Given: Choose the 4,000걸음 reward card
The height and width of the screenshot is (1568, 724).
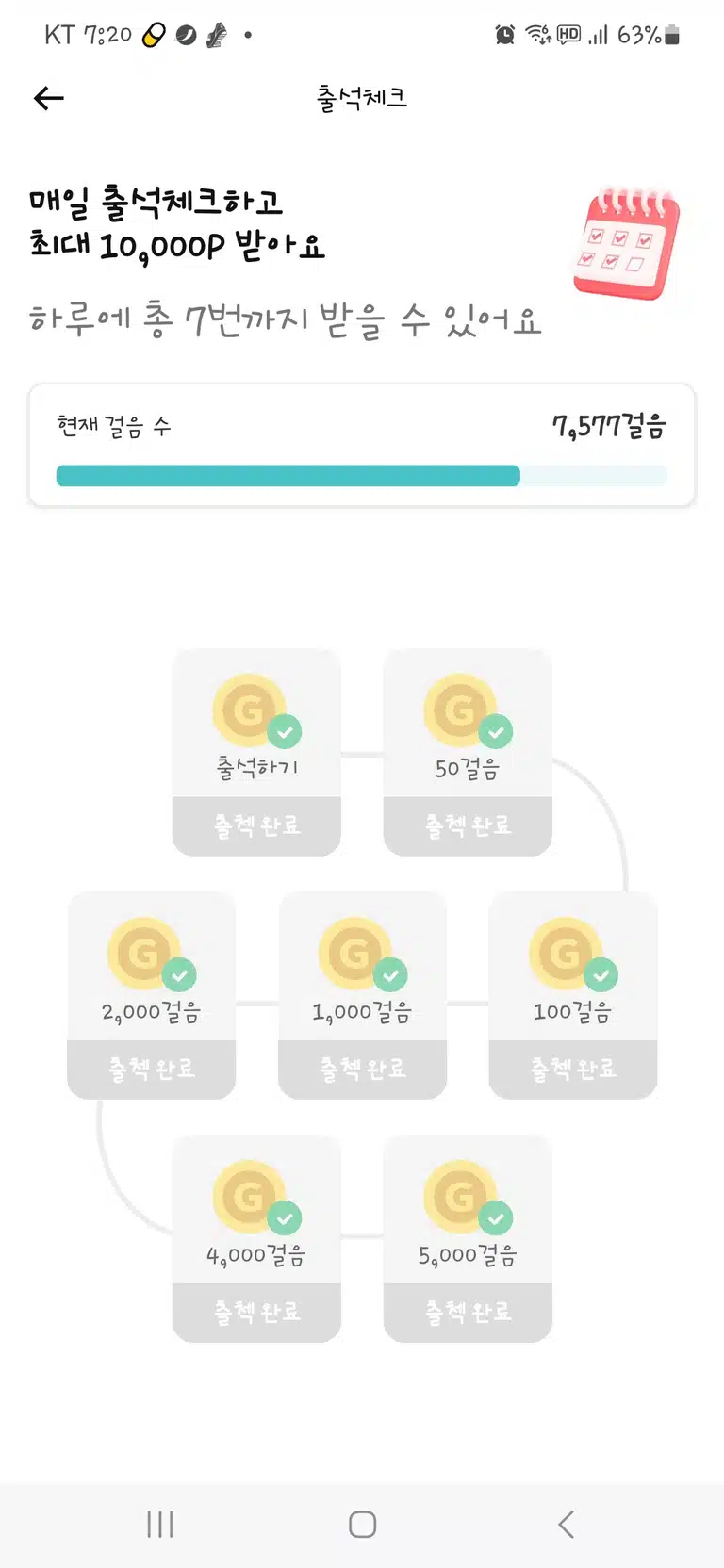Looking at the screenshot, I should click(x=256, y=1238).
